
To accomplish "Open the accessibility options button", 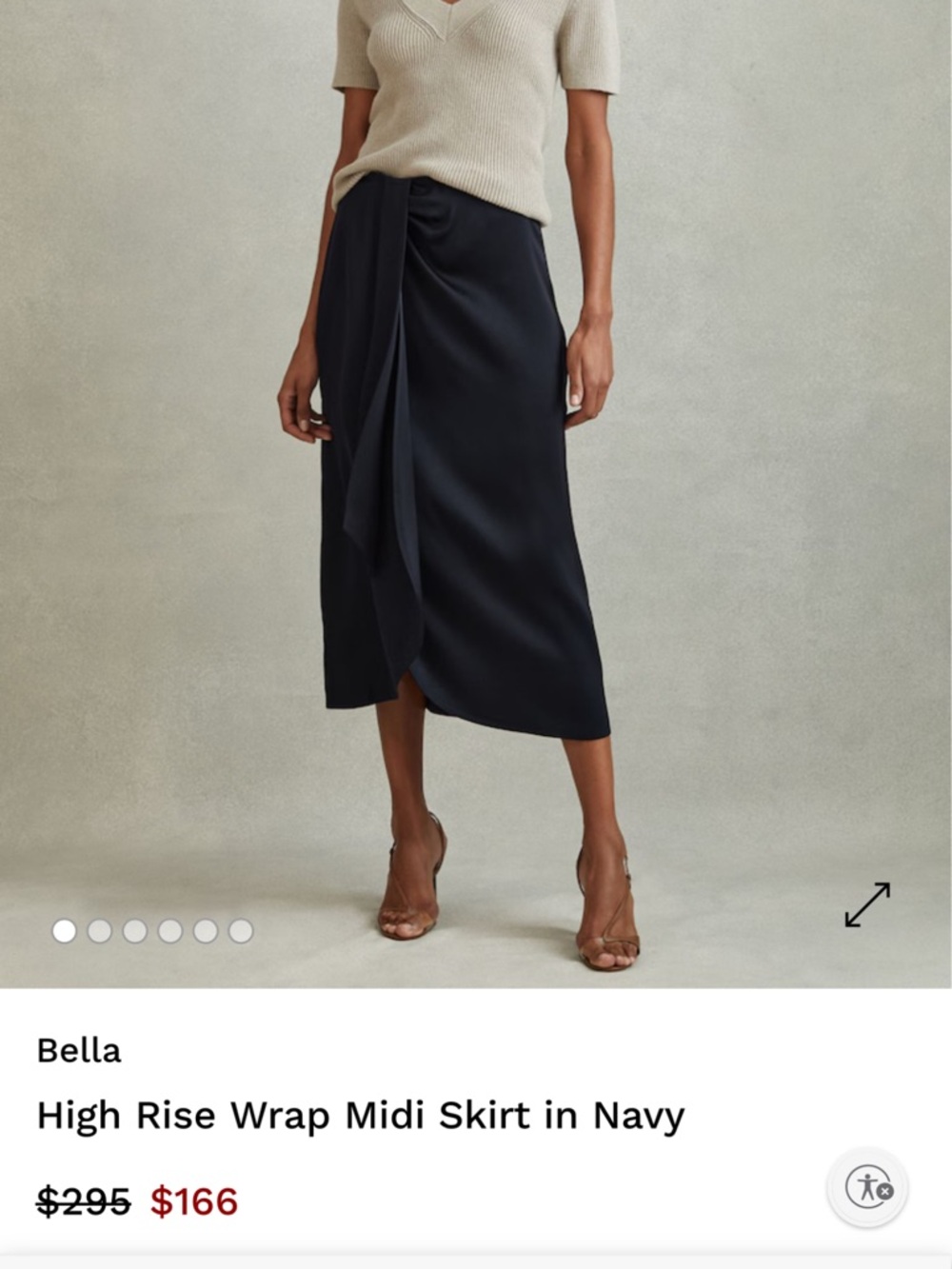I will [867, 1186].
